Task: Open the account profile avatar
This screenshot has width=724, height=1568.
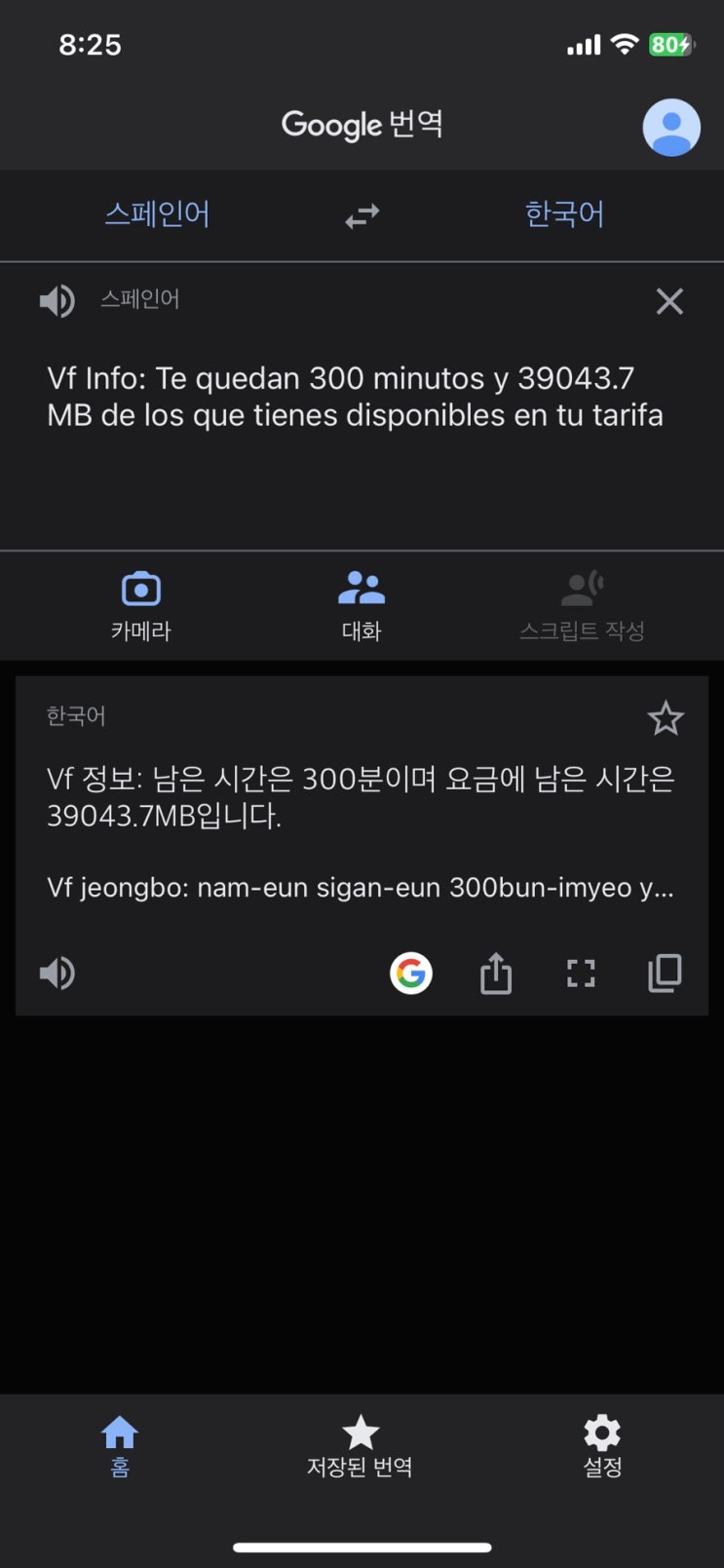Action: [x=671, y=127]
